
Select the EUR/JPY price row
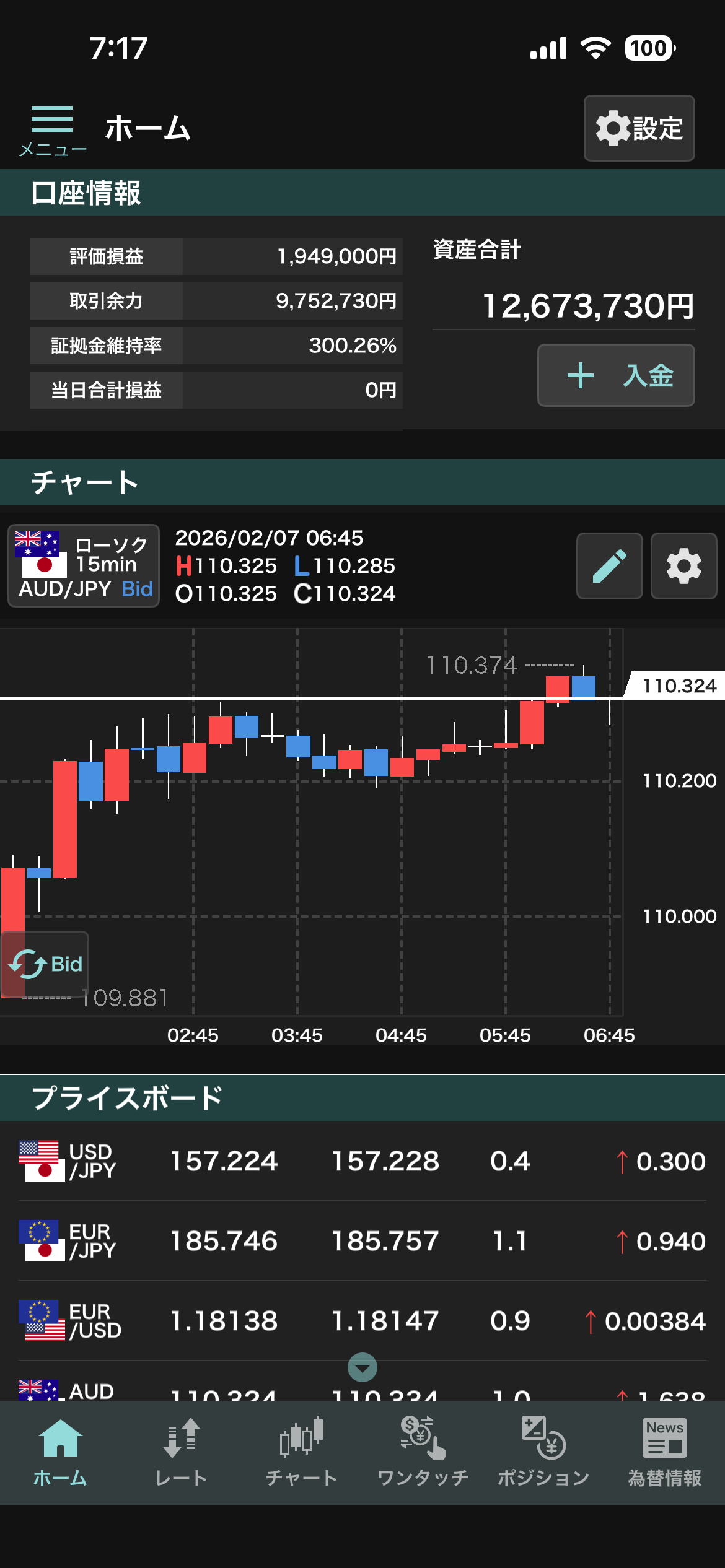click(x=362, y=1241)
